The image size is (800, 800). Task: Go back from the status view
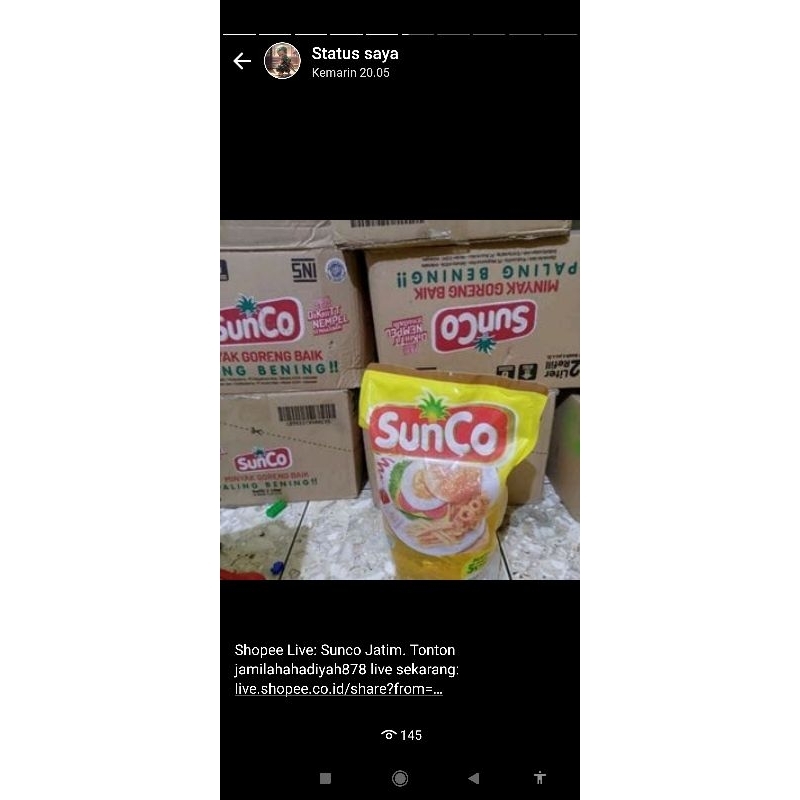pyautogui.click(x=242, y=62)
